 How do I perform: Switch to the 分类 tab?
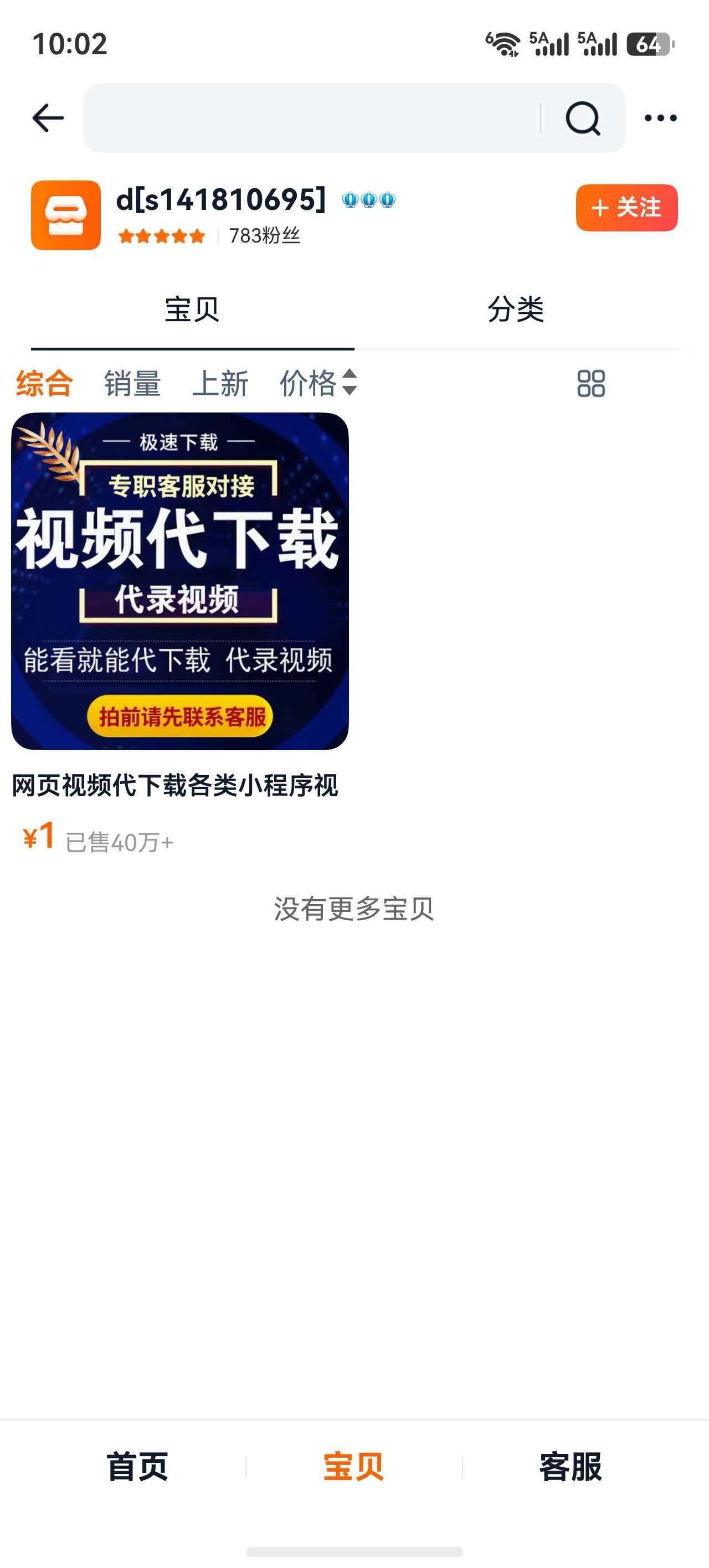click(515, 309)
